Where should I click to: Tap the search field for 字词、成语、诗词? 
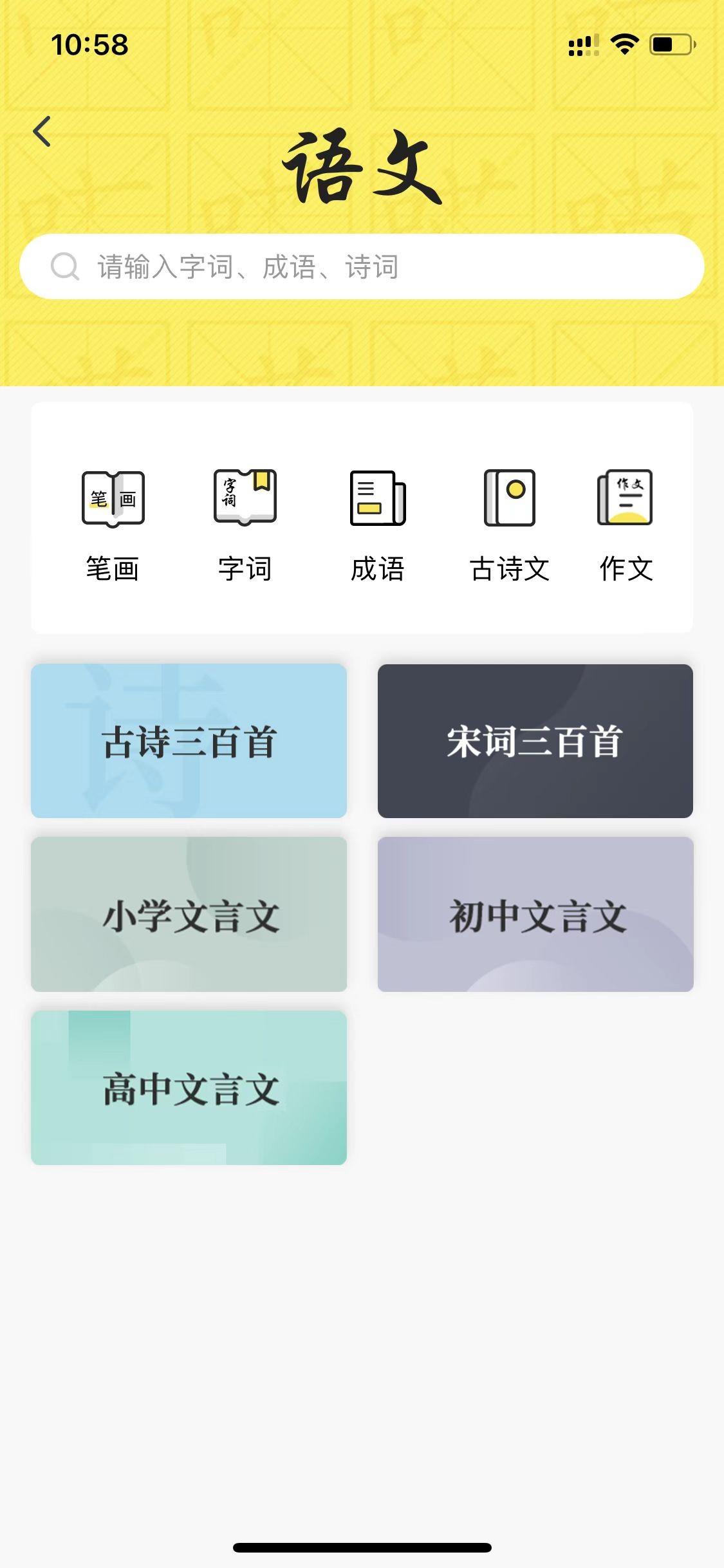point(360,266)
